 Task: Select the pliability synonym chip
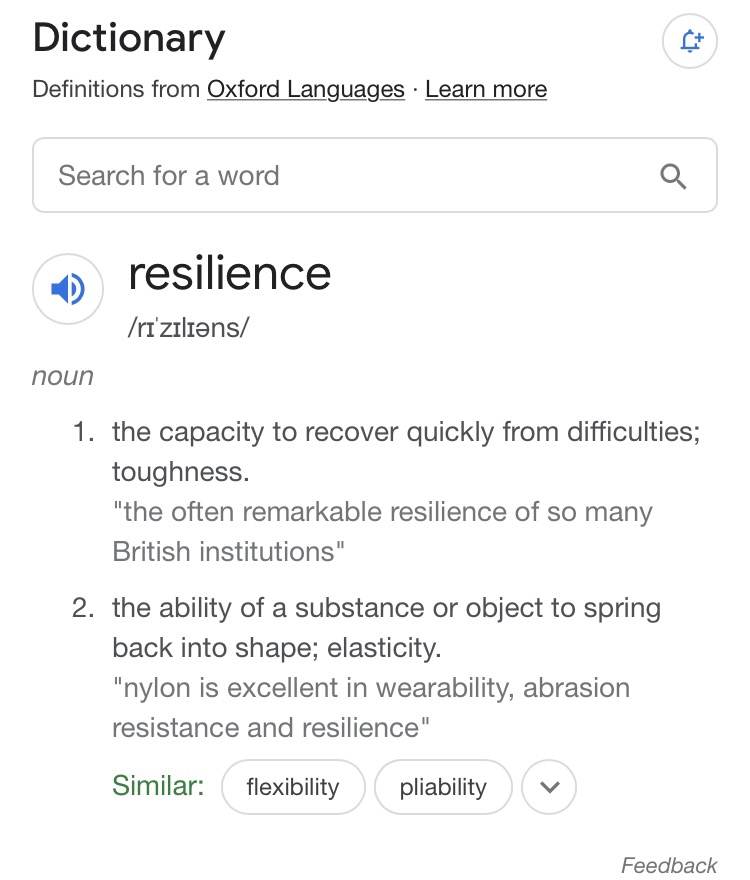[443, 787]
